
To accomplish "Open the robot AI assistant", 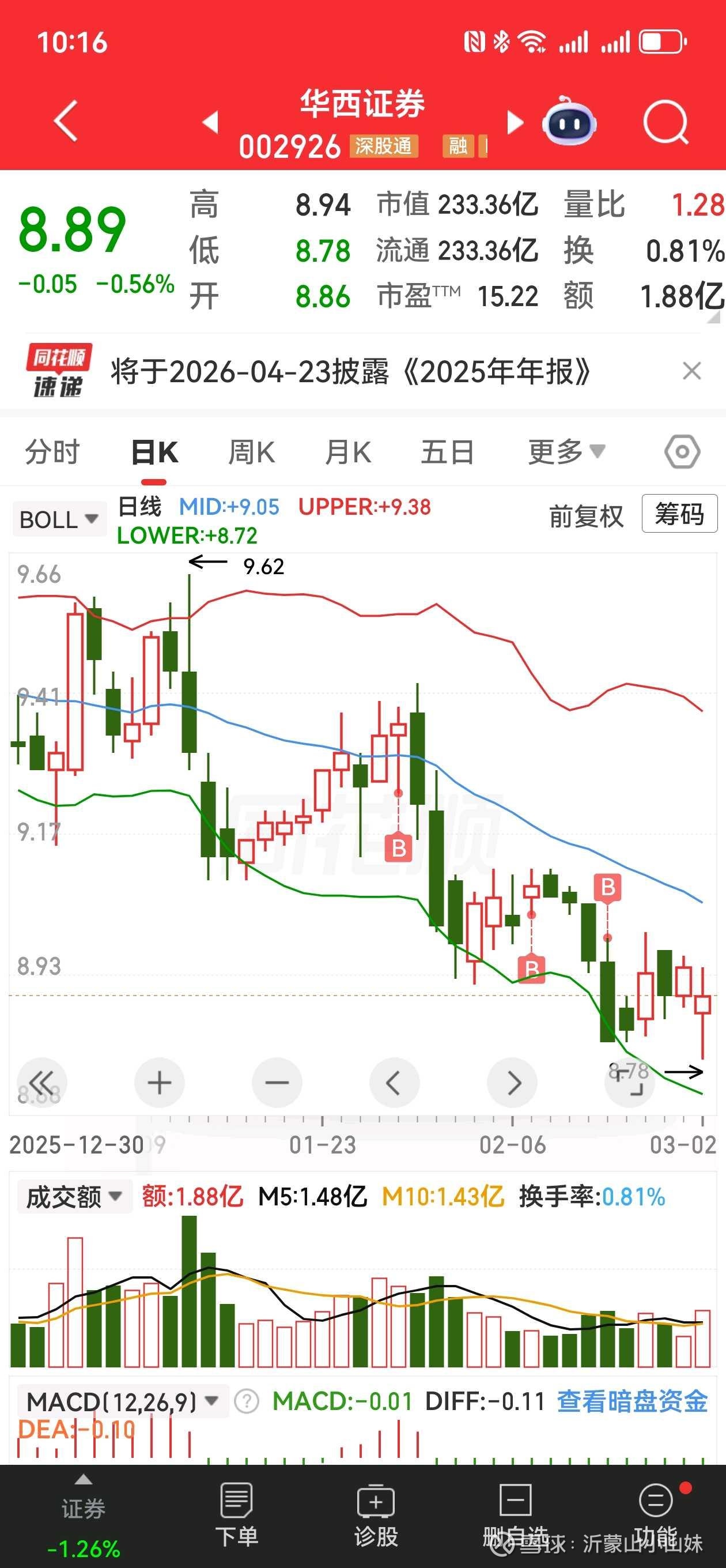I will pyautogui.click(x=569, y=122).
